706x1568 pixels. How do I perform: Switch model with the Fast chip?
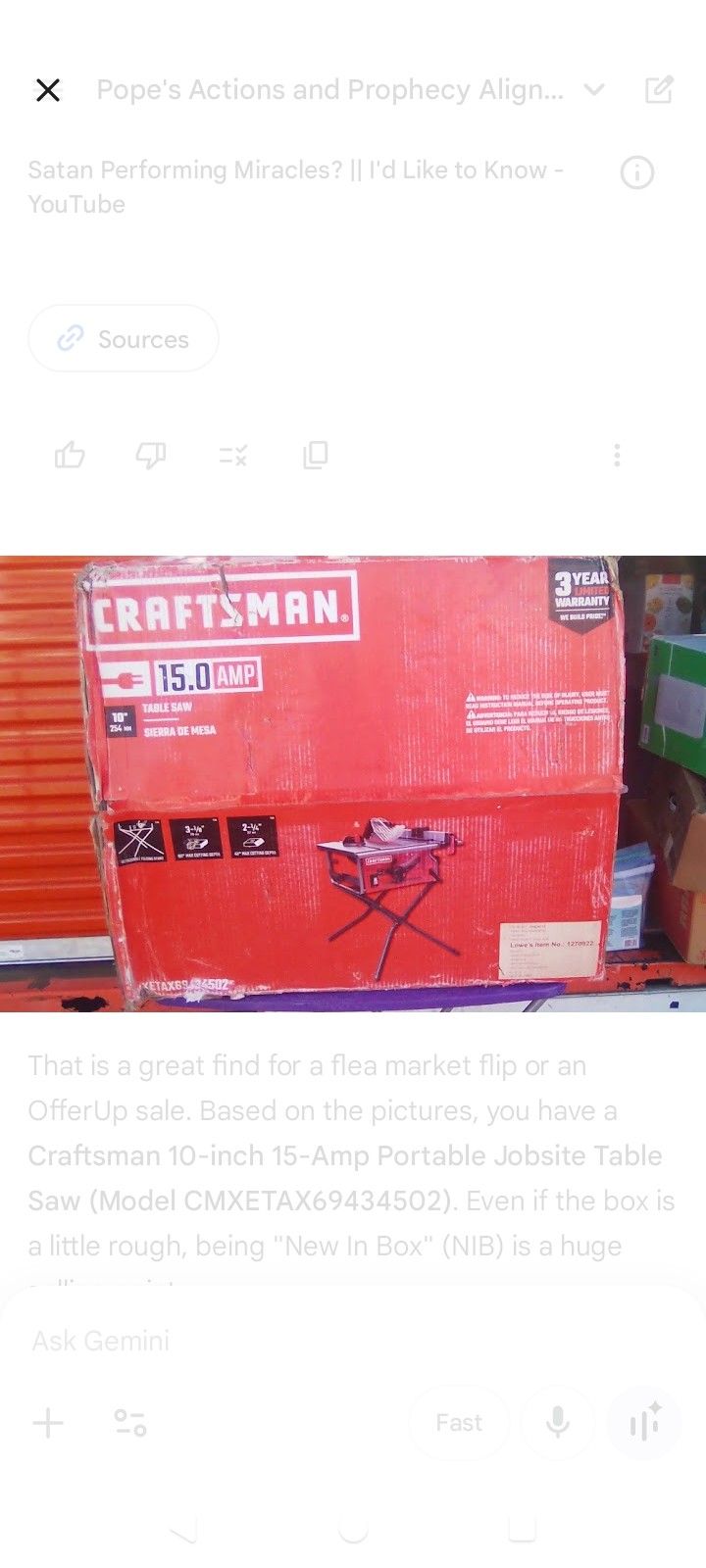[459, 1423]
